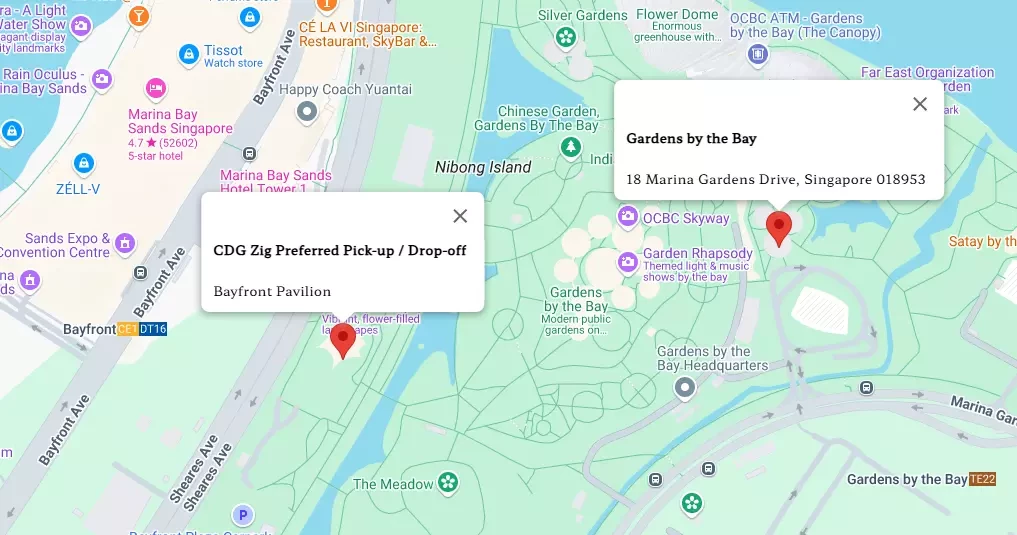Image resolution: width=1017 pixels, height=535 pixels.
Task: Close the CDG Zig Pick-up info window
Action: (460, 216)
